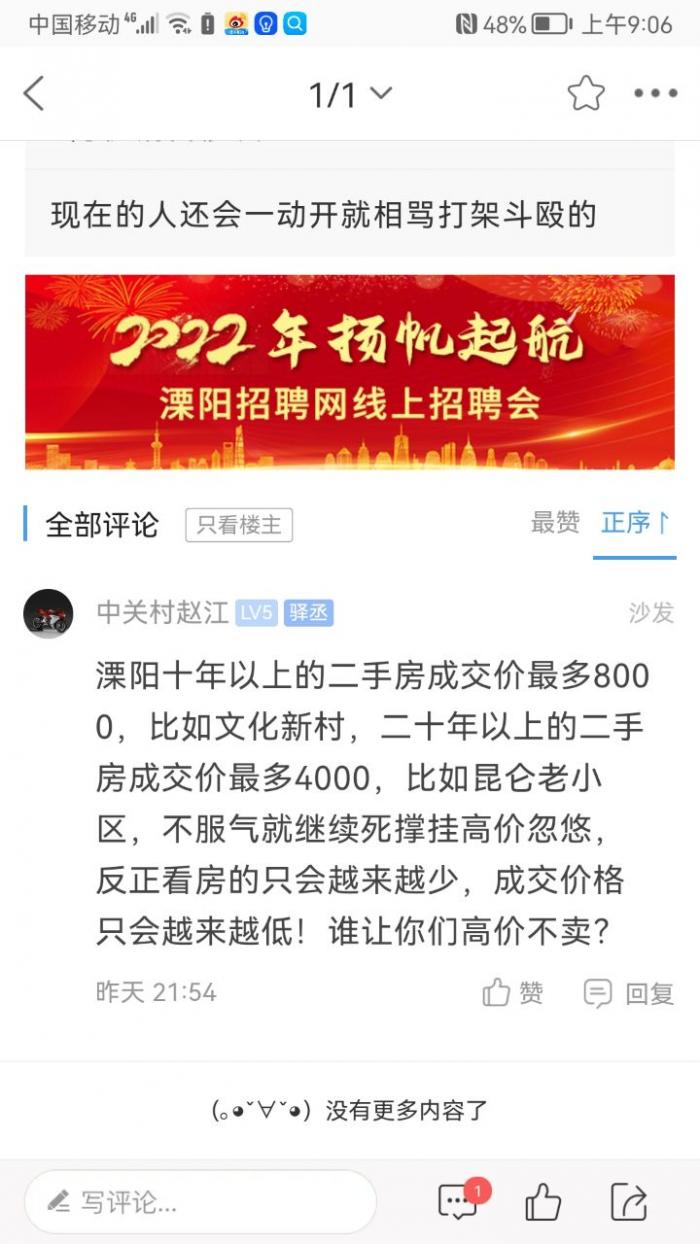Open the three-dot overflow menu
This screenshot has height=1244, width=700.
656,94
